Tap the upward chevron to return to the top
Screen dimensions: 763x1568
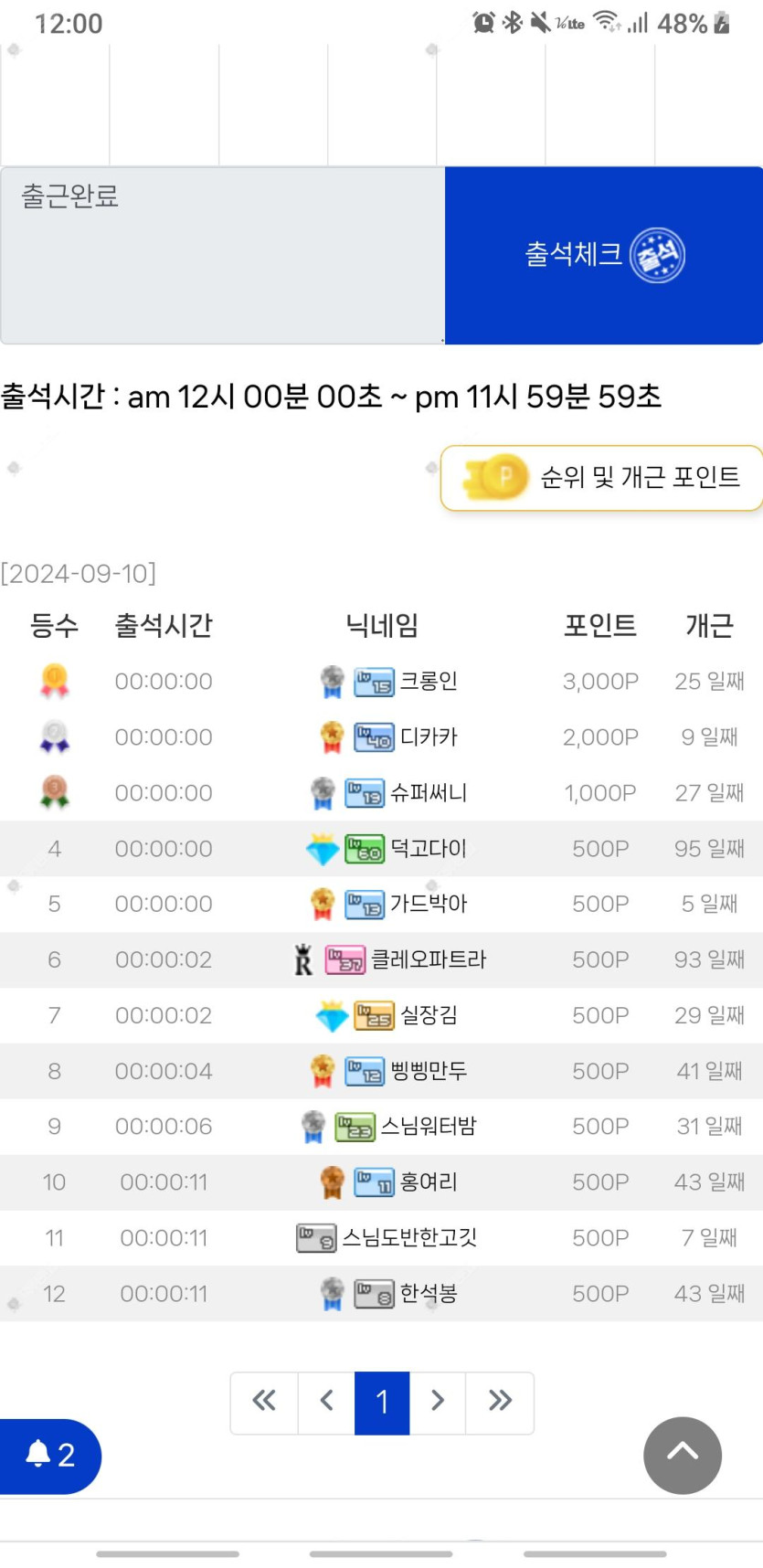(x=682, y=1455)
